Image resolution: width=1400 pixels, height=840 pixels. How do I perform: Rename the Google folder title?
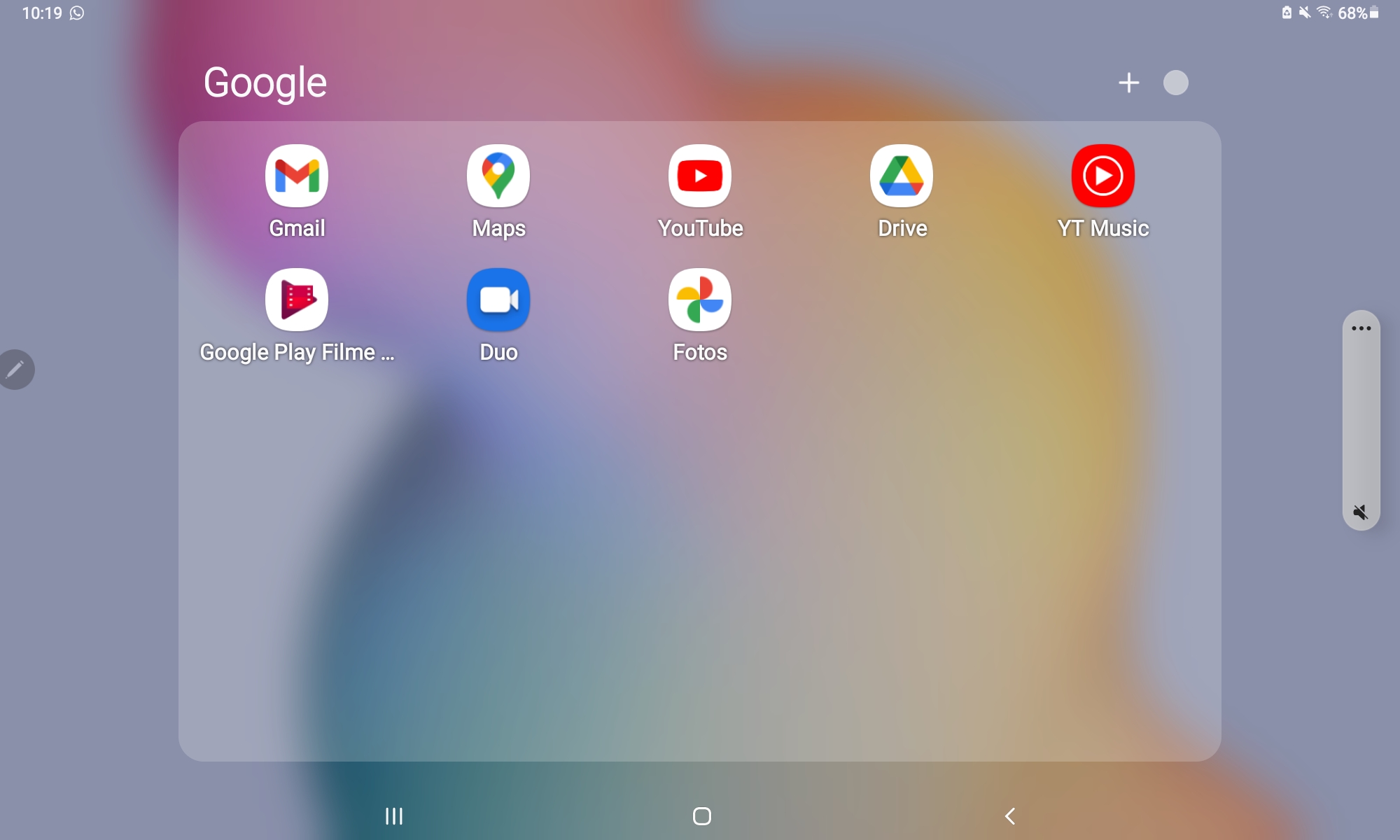(265, 83)
